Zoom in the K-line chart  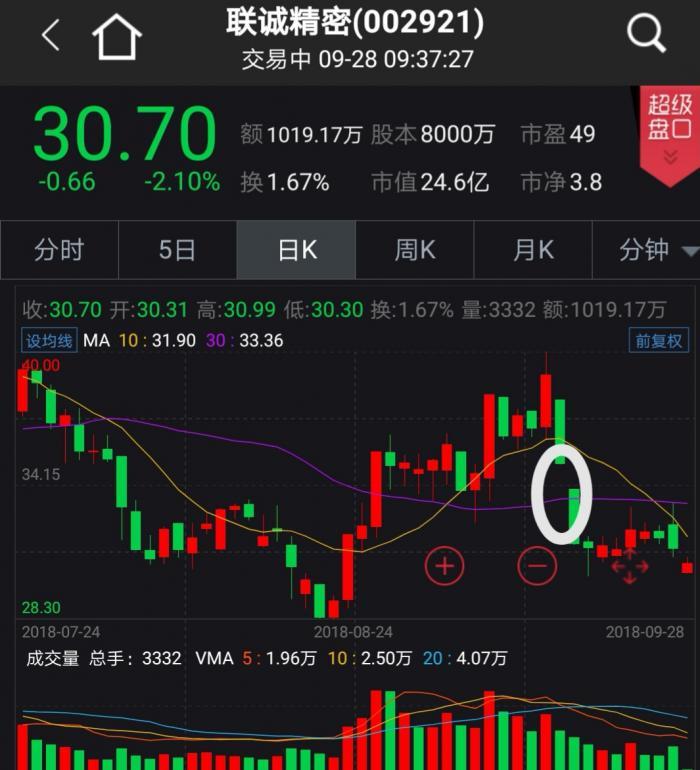coord(444,566)
